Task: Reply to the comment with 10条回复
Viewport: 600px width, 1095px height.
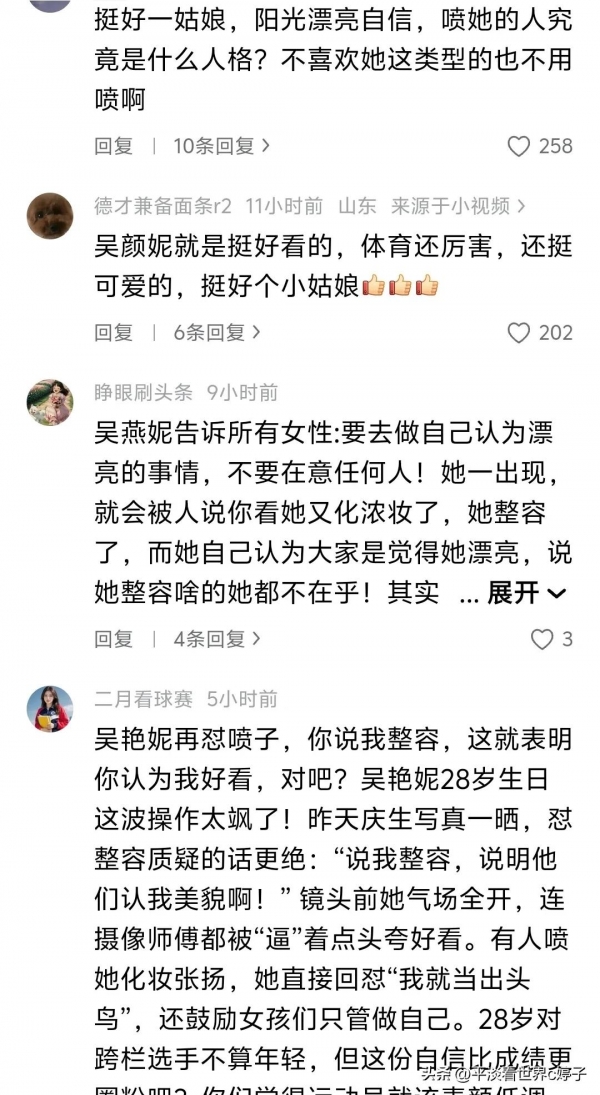Action: 113,146
